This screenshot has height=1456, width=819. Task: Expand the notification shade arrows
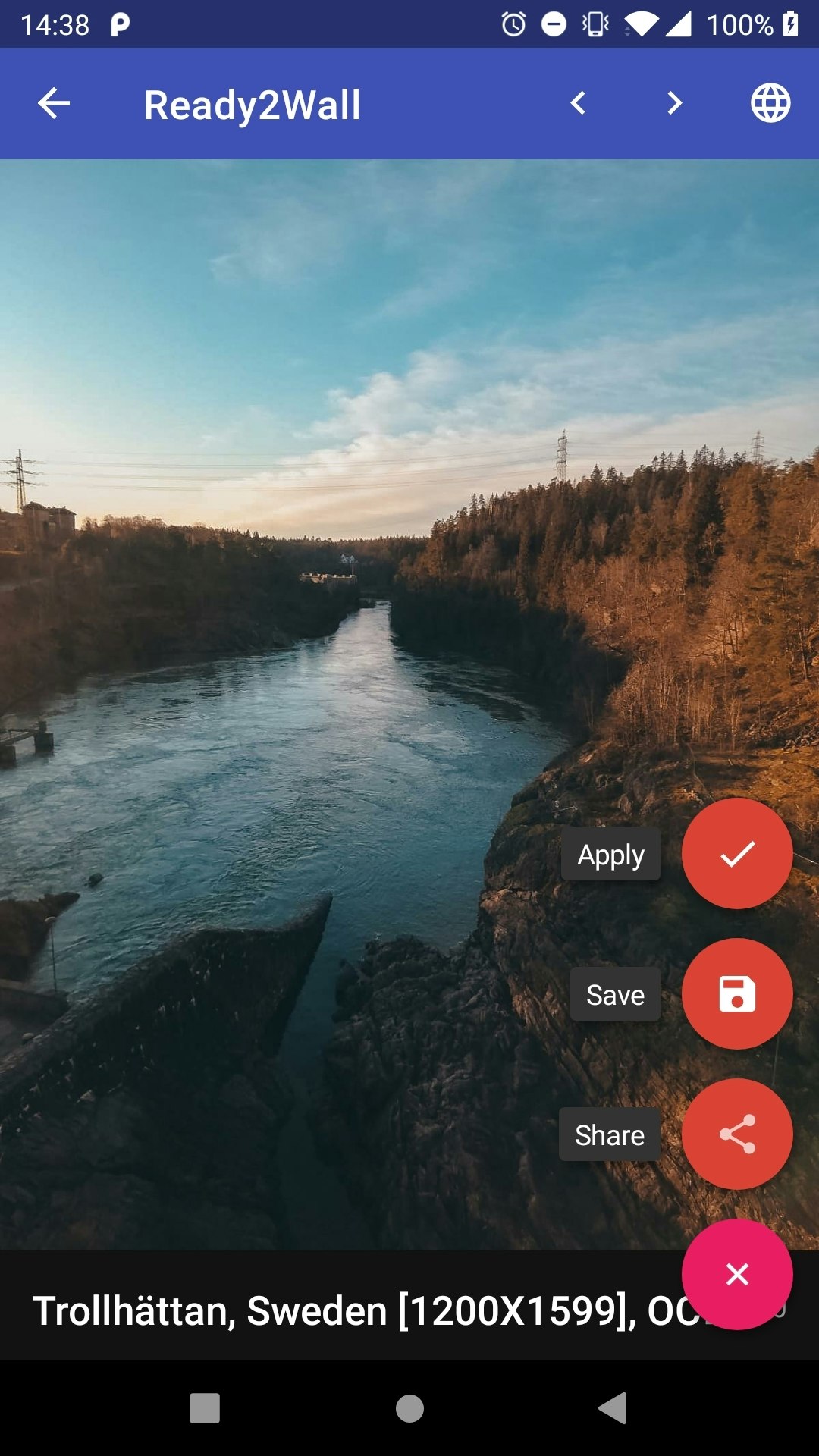(x=626, y=32)
